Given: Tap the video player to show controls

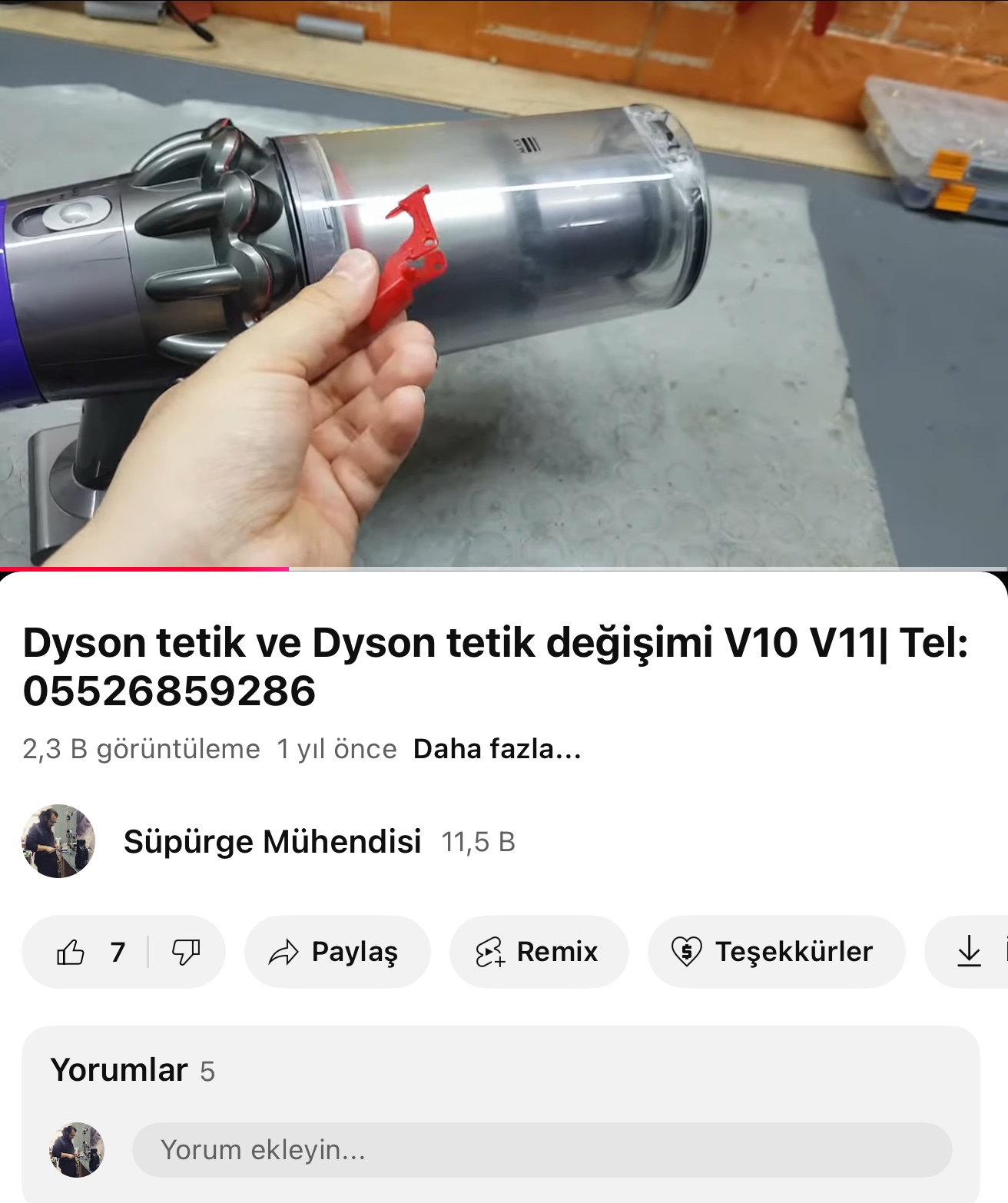Looking at the screenshot, I should (504, 284).
